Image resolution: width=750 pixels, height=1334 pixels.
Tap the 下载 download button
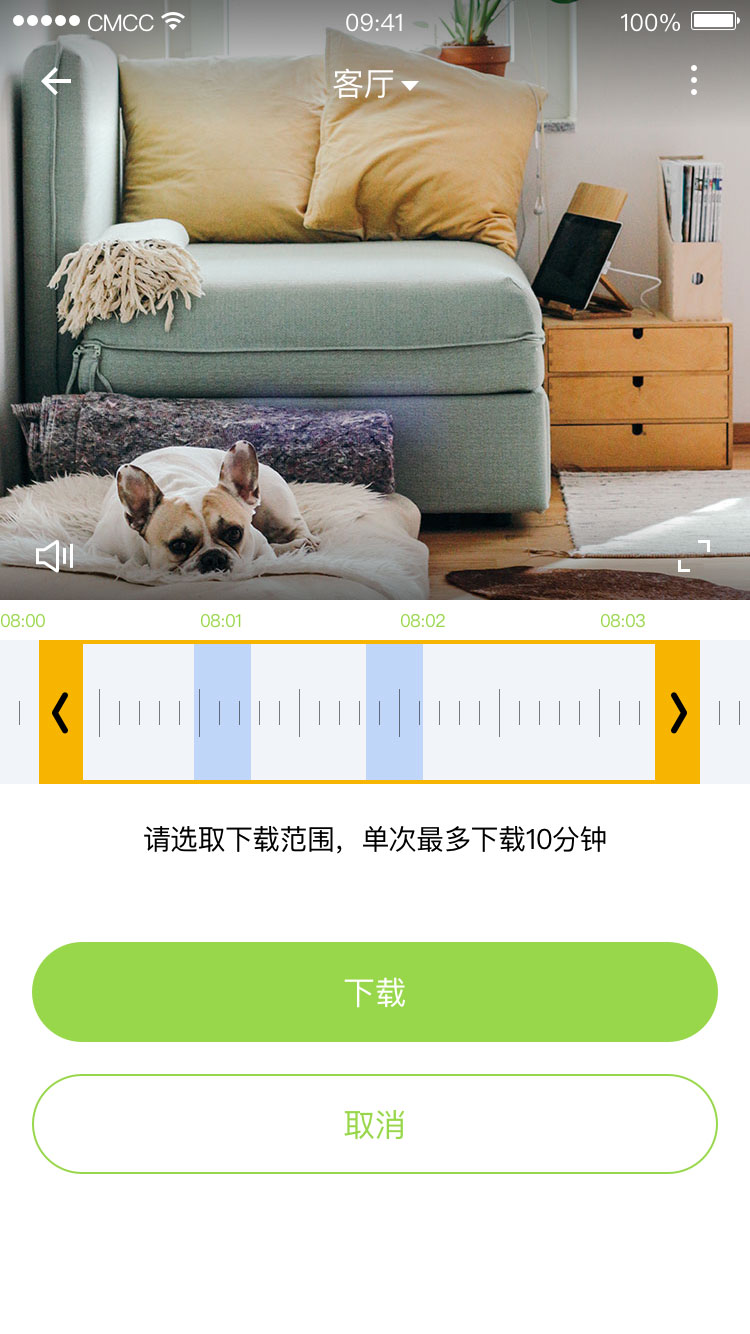(375, 992)
